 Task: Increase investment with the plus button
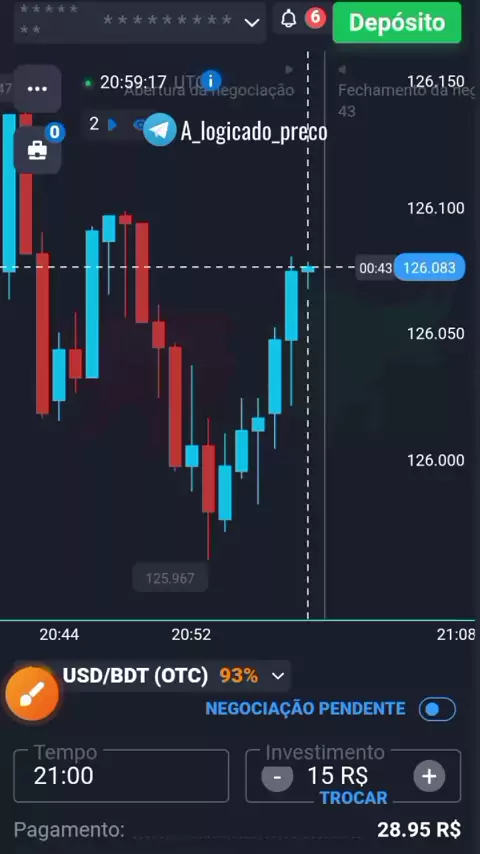click(x=429, y=776)
